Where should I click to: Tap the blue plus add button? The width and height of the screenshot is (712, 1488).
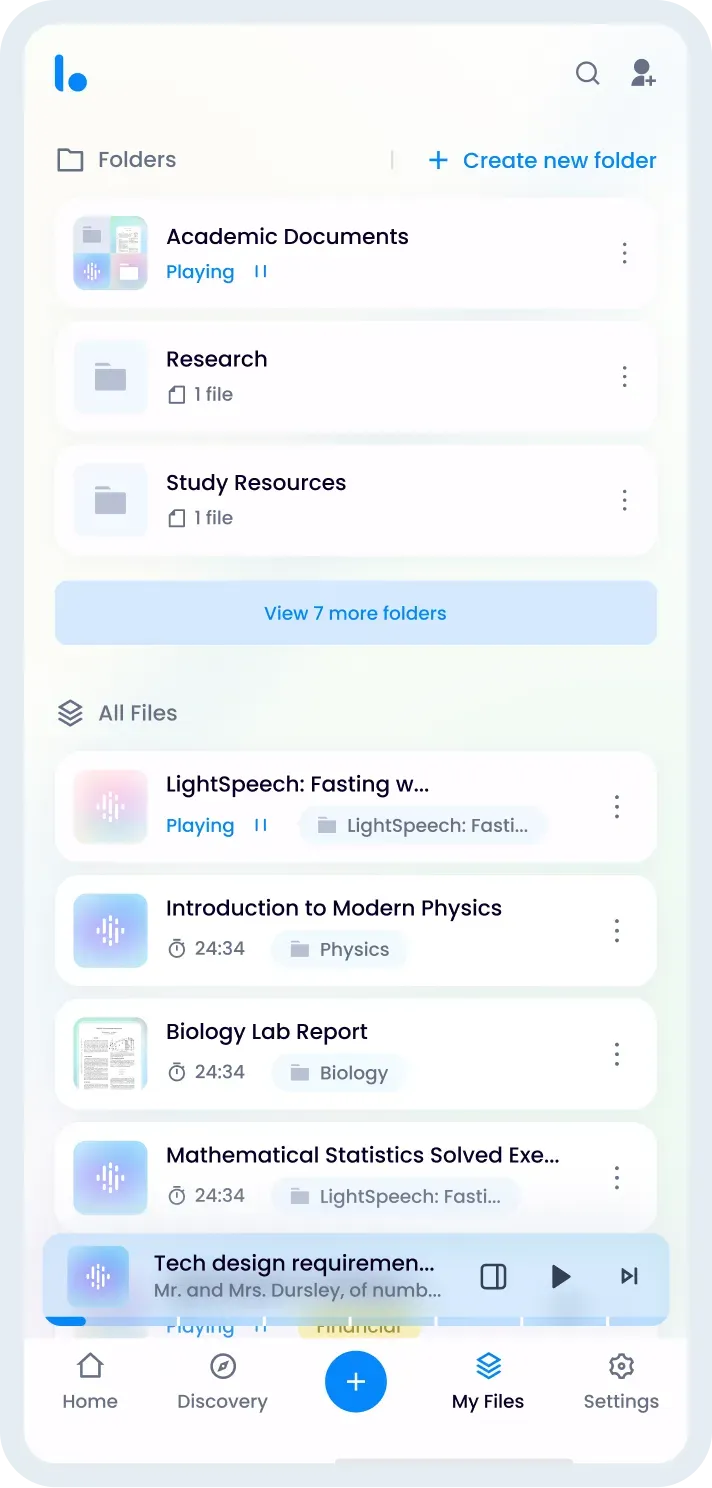click(x=356, y=1381)
